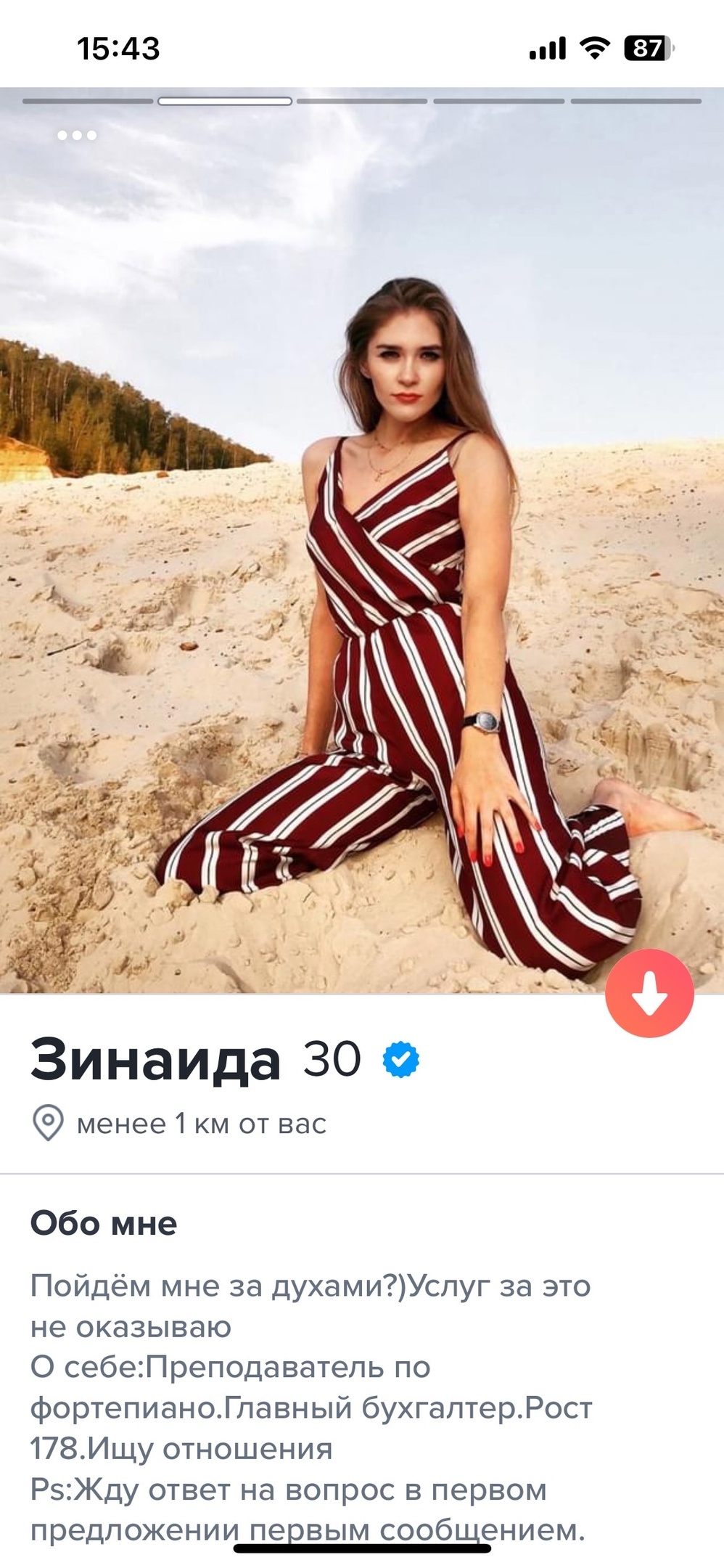This screenshot has height=1568, width=724.
Task: Collapse profile with the red down-arrow button
Action: [649, 992]
